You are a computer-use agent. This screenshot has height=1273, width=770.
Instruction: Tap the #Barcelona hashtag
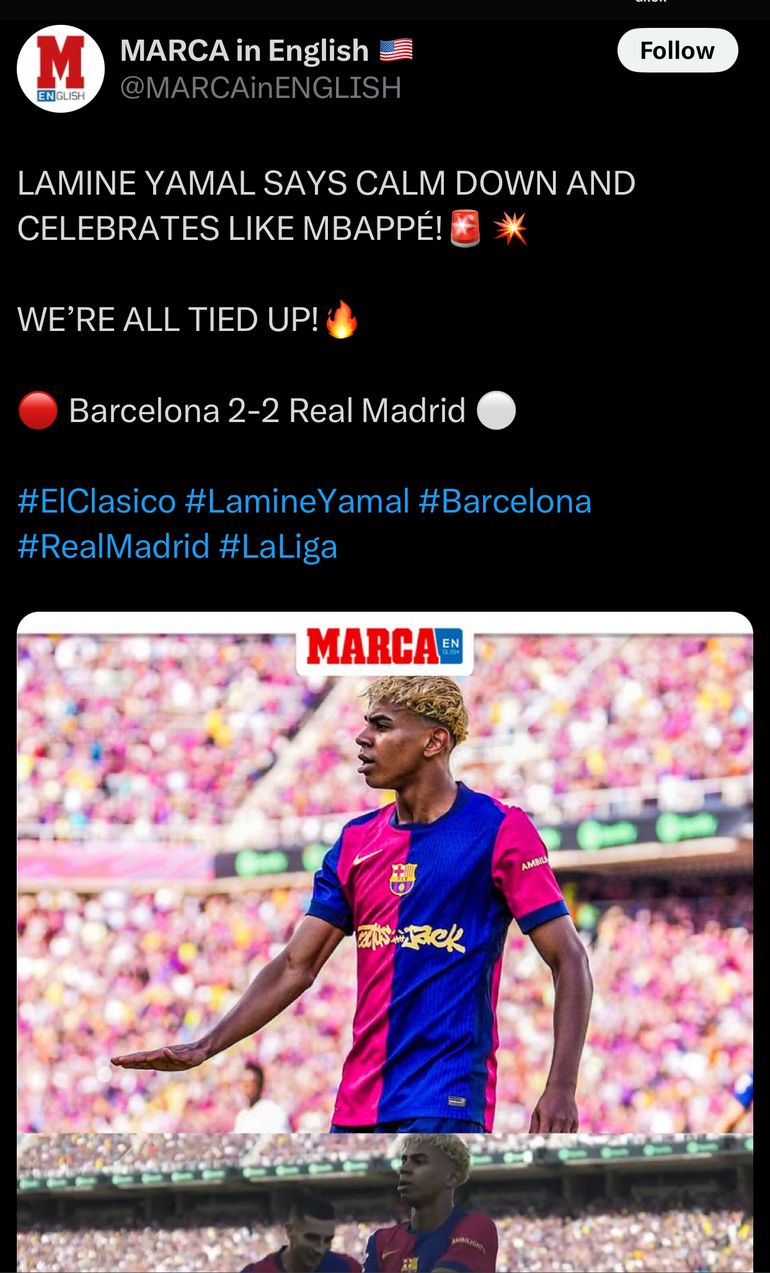[504, 501]
